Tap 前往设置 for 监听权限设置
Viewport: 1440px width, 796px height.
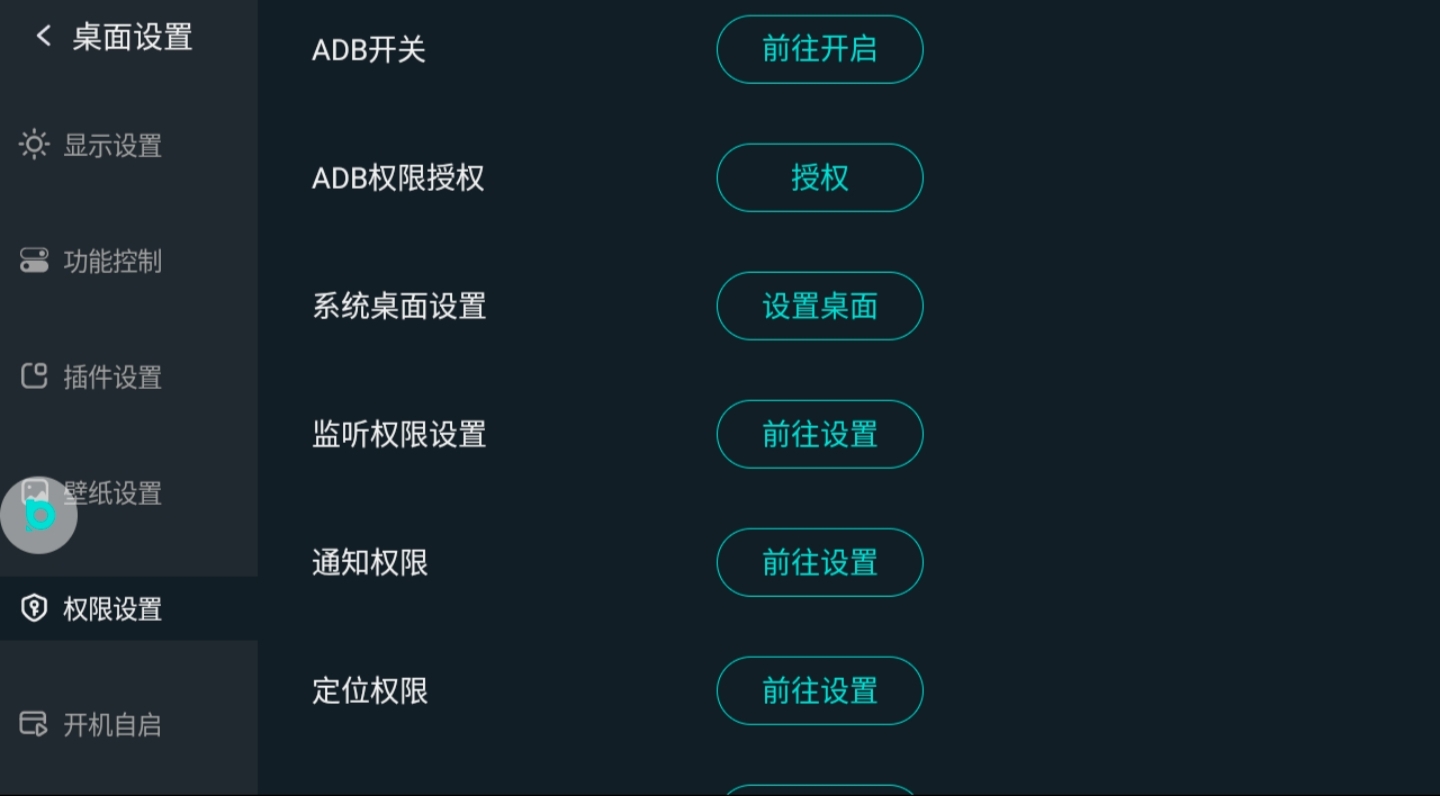coord(819,434)
